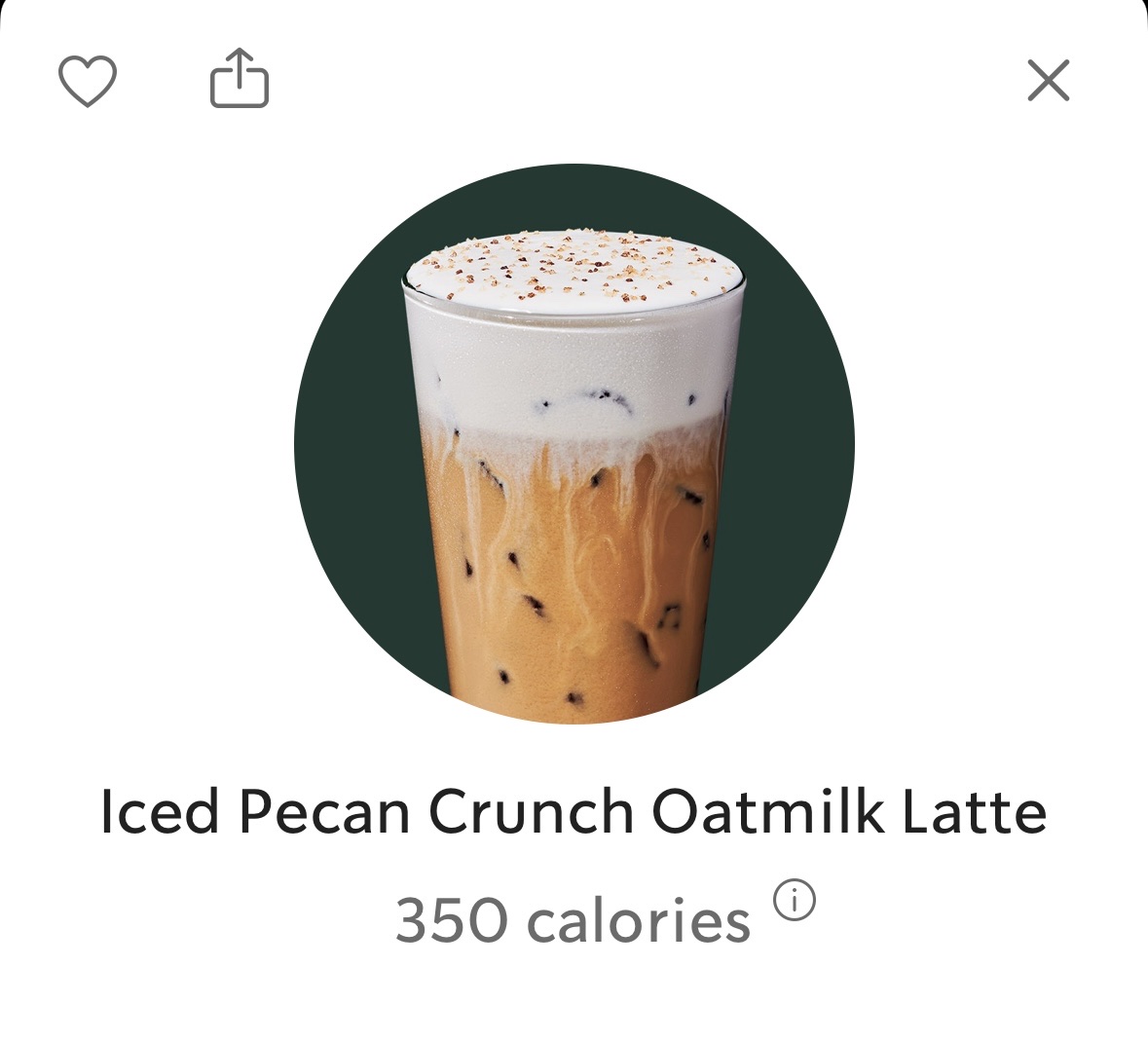Share this drink

240,79
